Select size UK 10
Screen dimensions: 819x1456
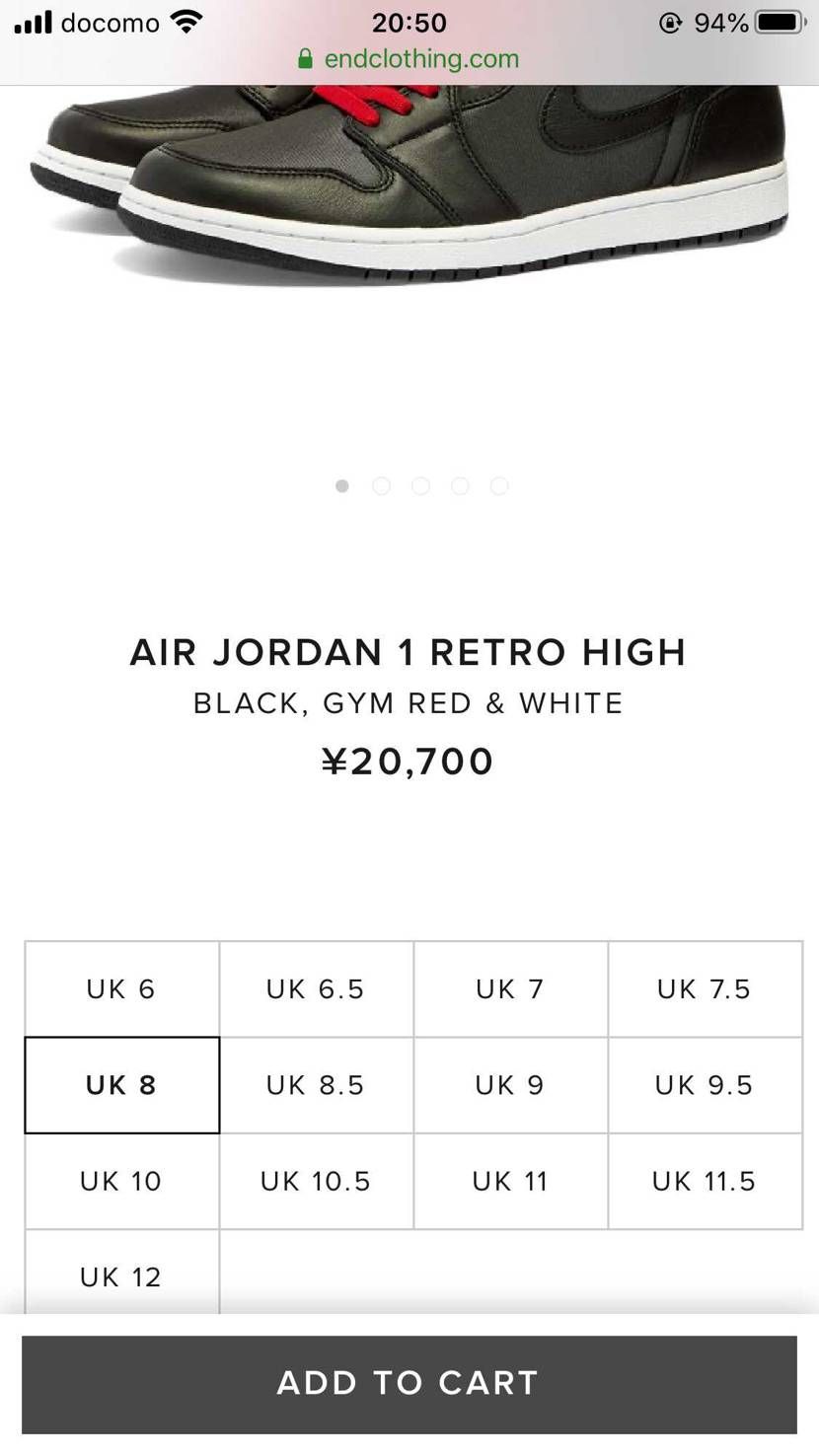(121, 1181)
